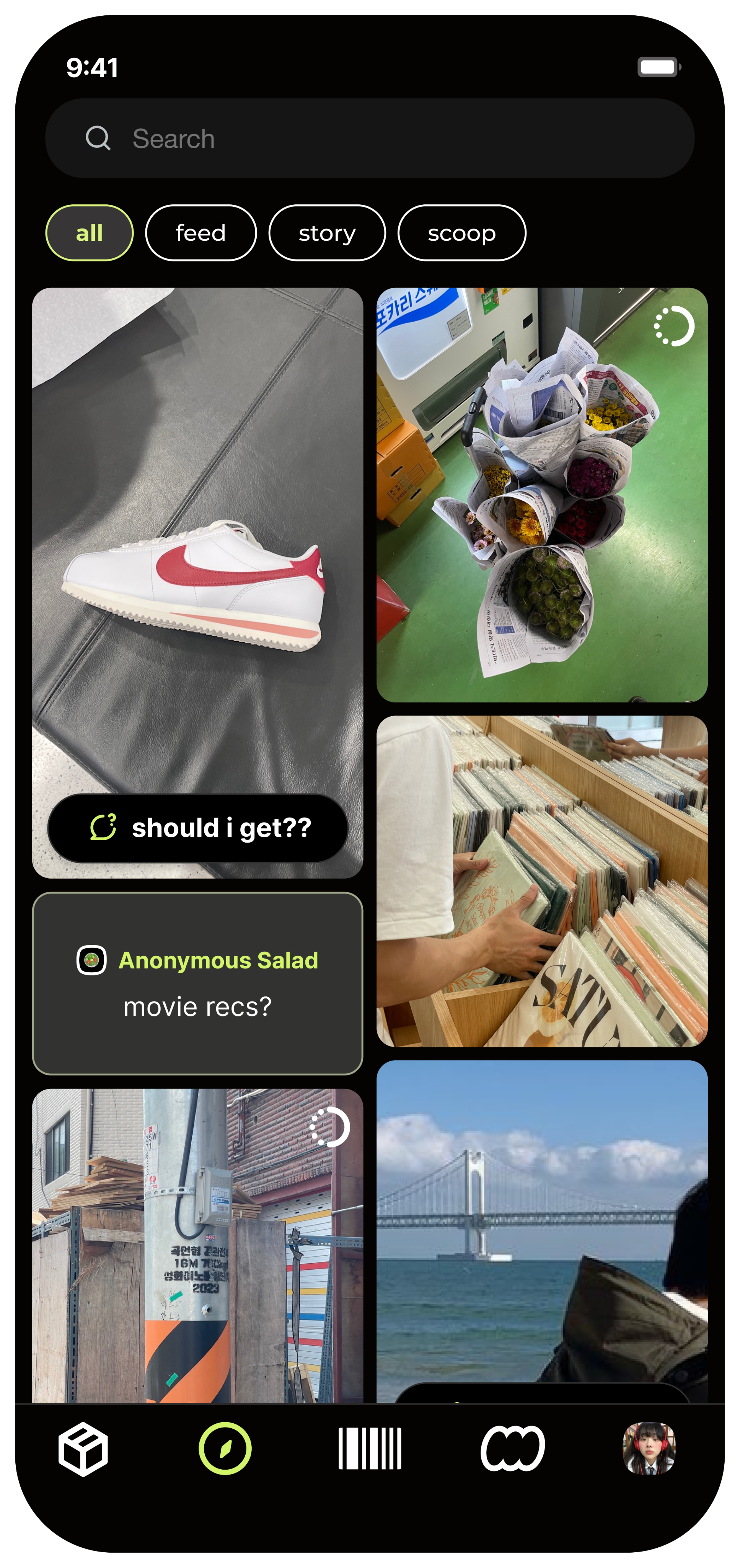Open the flower bouquets story
The image size is (740, 1568).
pyautogui.click(x=542, y=494)
